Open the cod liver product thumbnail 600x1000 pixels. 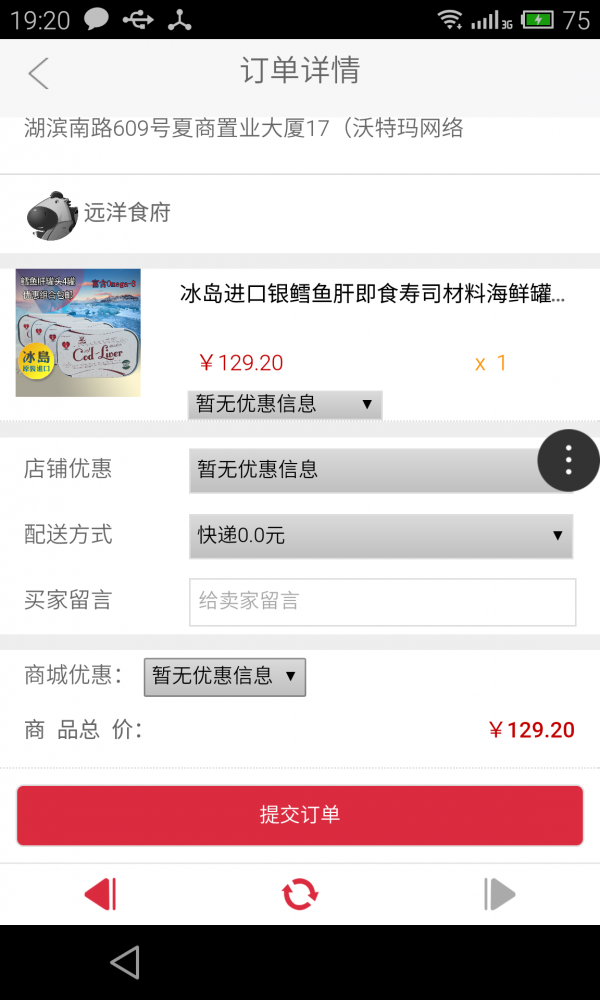click(x=78, y=332)
